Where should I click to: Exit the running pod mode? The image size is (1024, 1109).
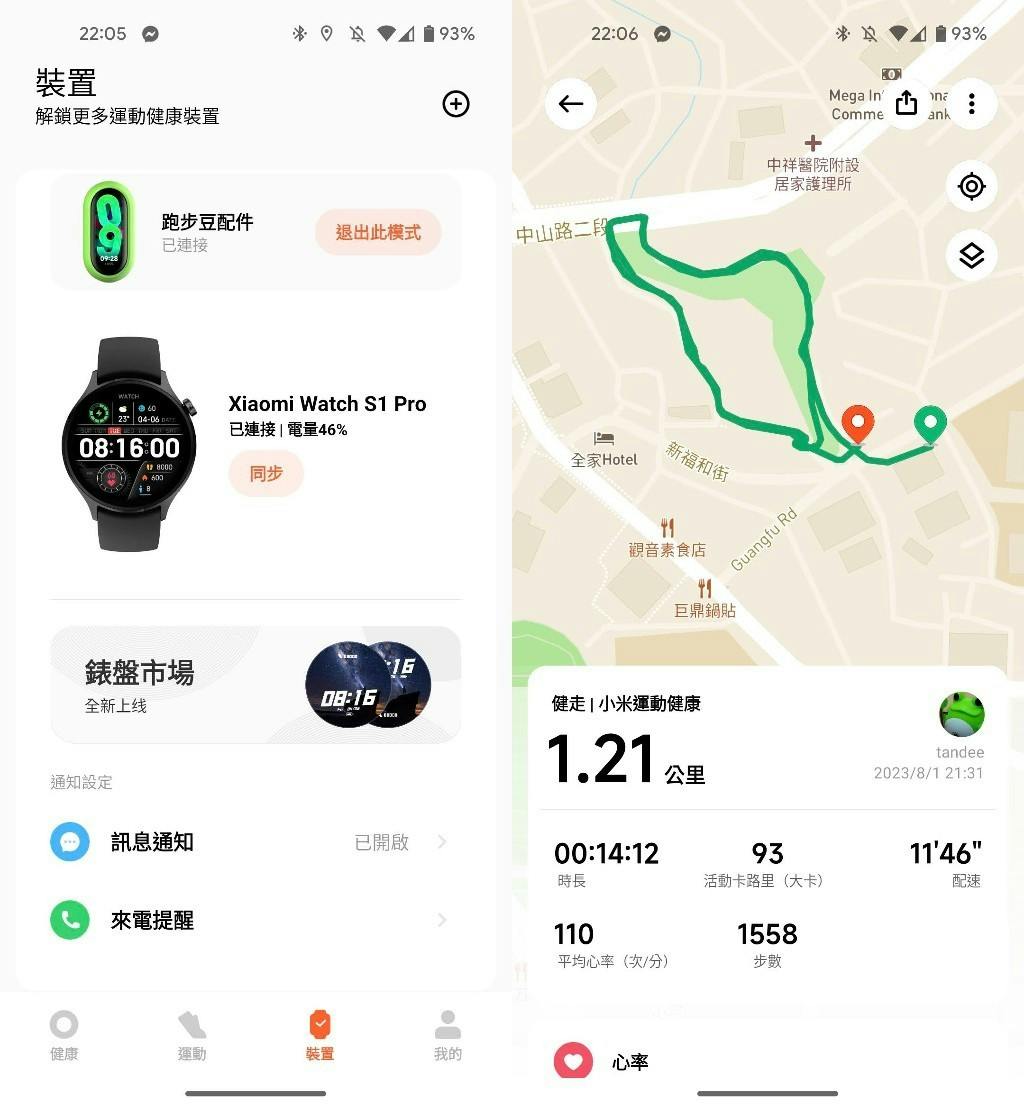click(378, 233)
